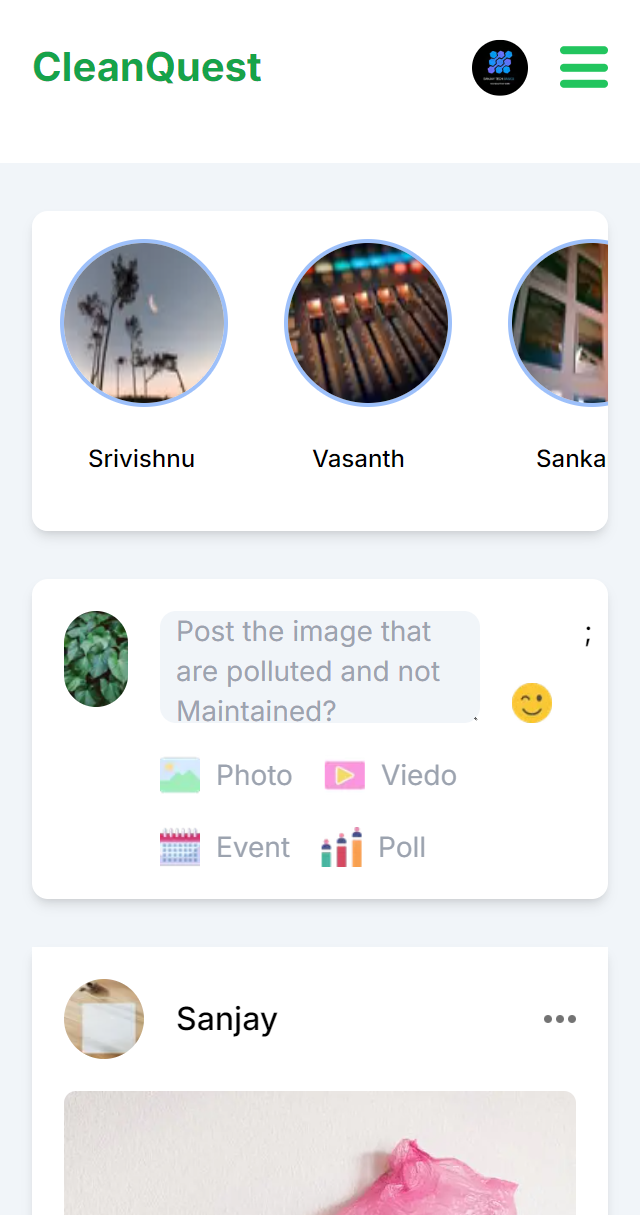
Task: Add a Photo to the post
Action: tap(226, 775)
